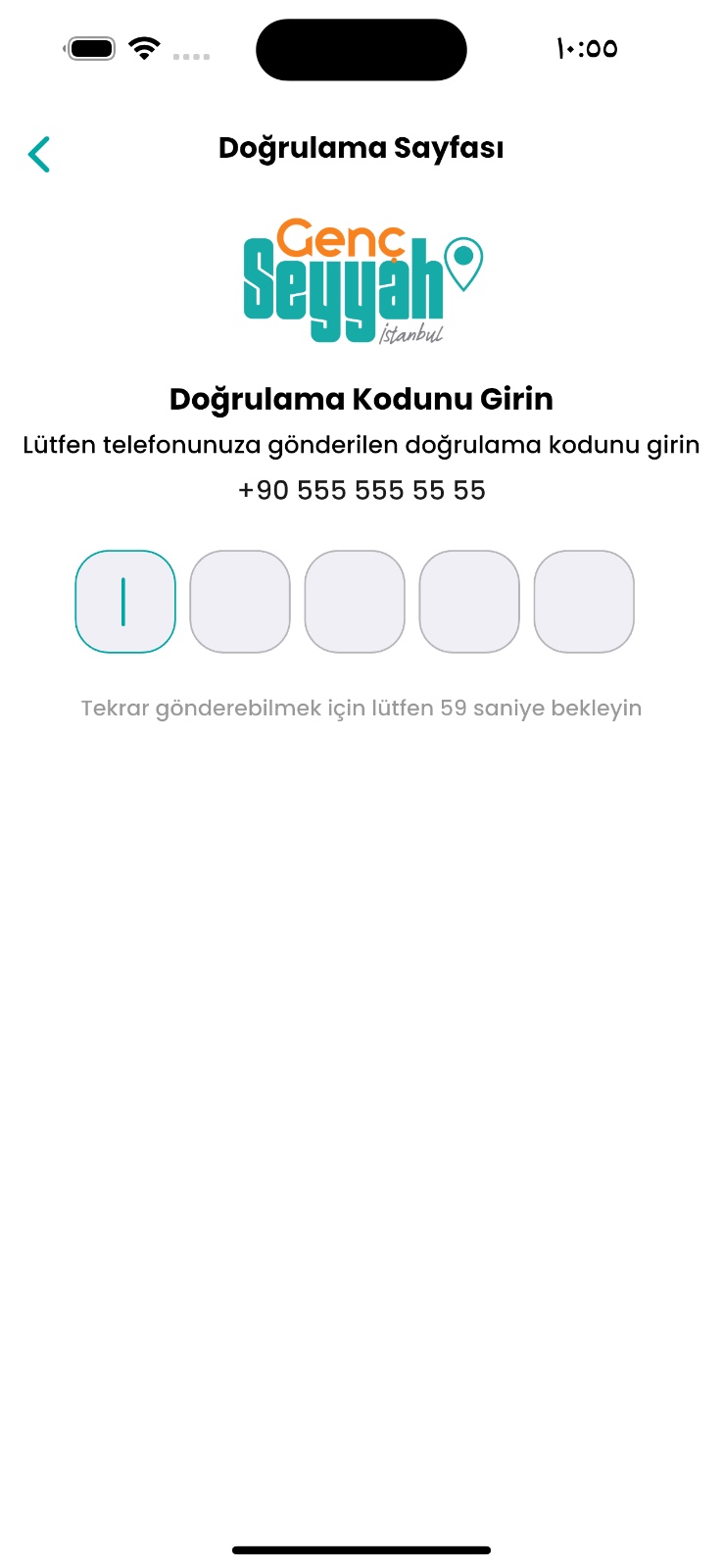
Task: Tap the cellular signal dots icon
Action: pyautogui.click(x=192, y=56)
